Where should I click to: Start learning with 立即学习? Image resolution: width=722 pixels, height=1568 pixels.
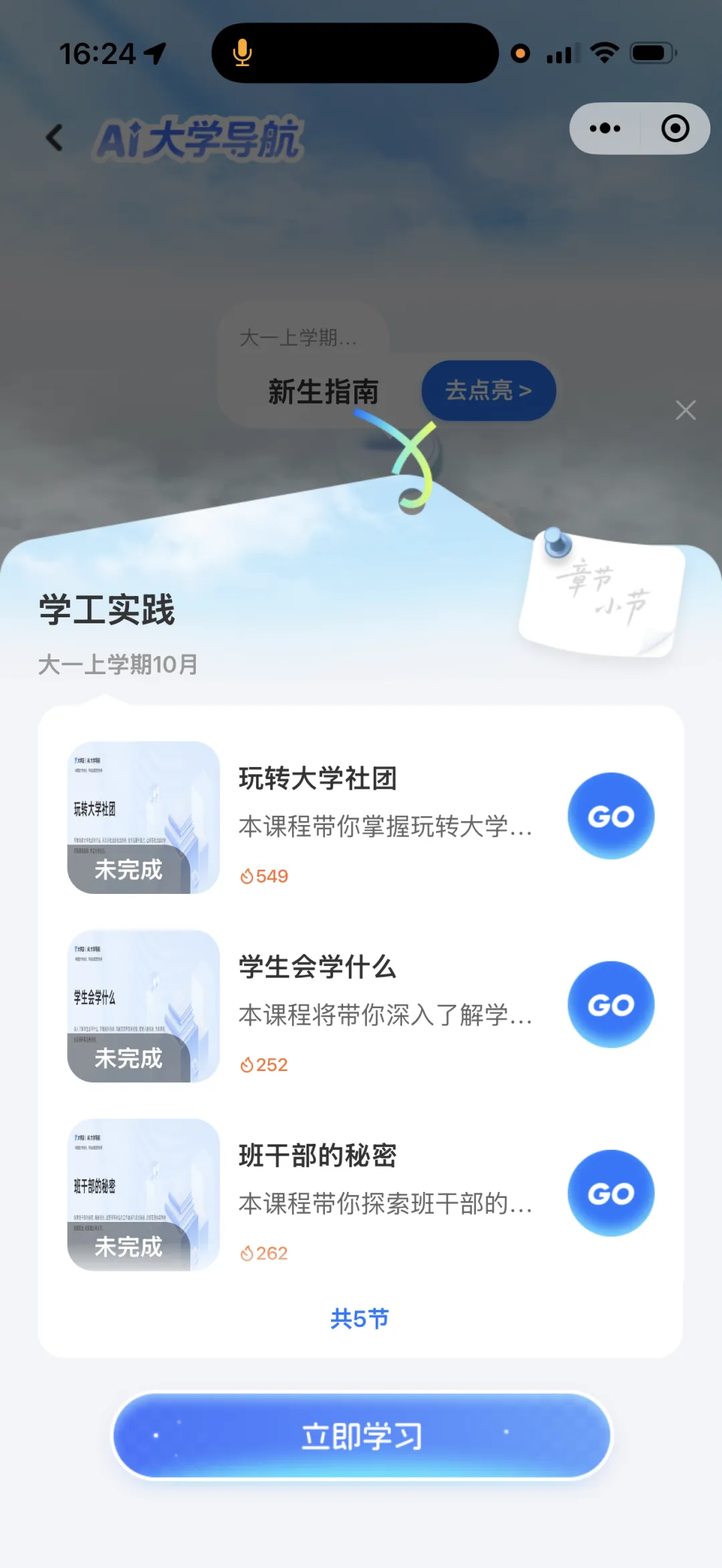tap(362, 1435)
